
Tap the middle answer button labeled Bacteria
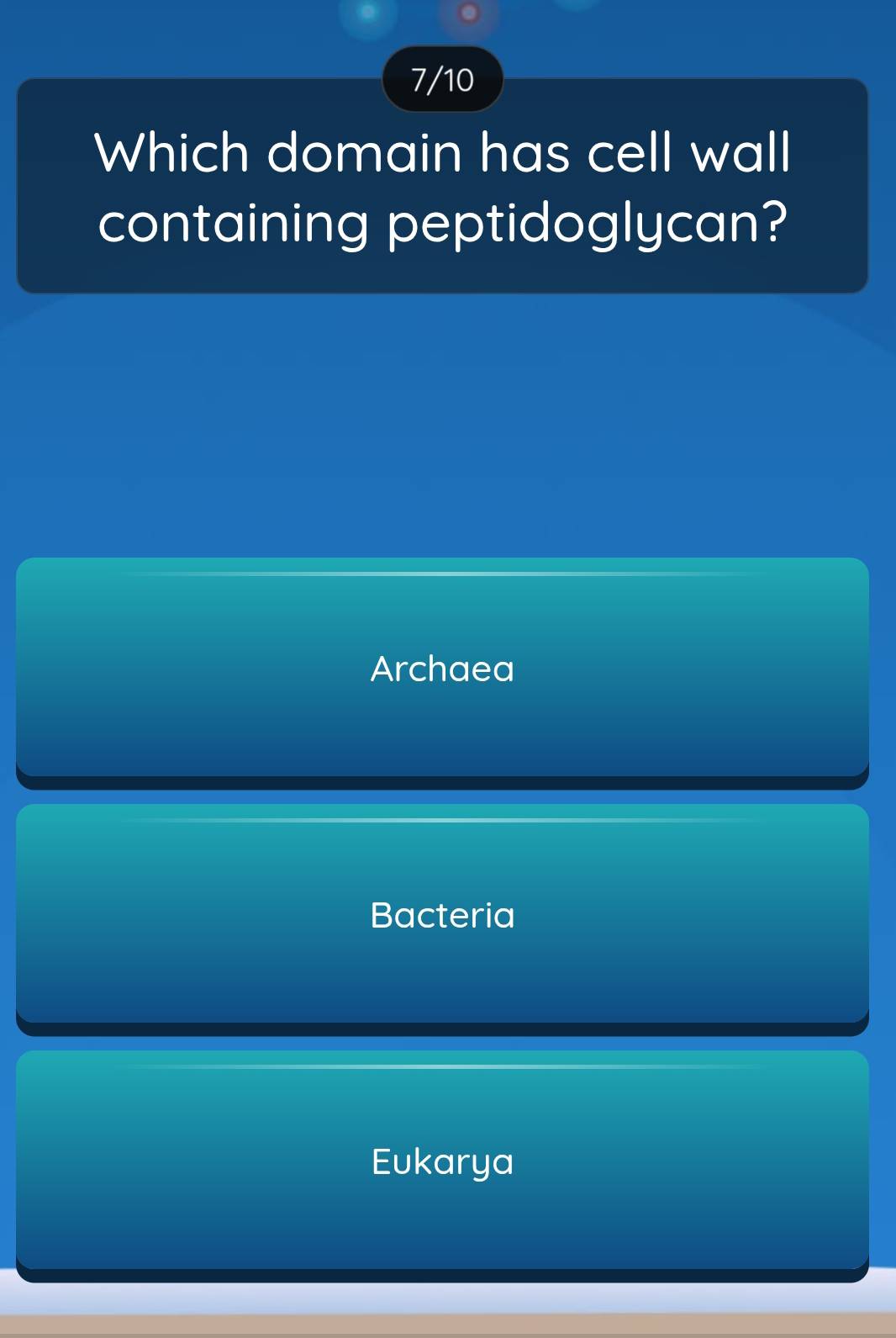(443, 916)
